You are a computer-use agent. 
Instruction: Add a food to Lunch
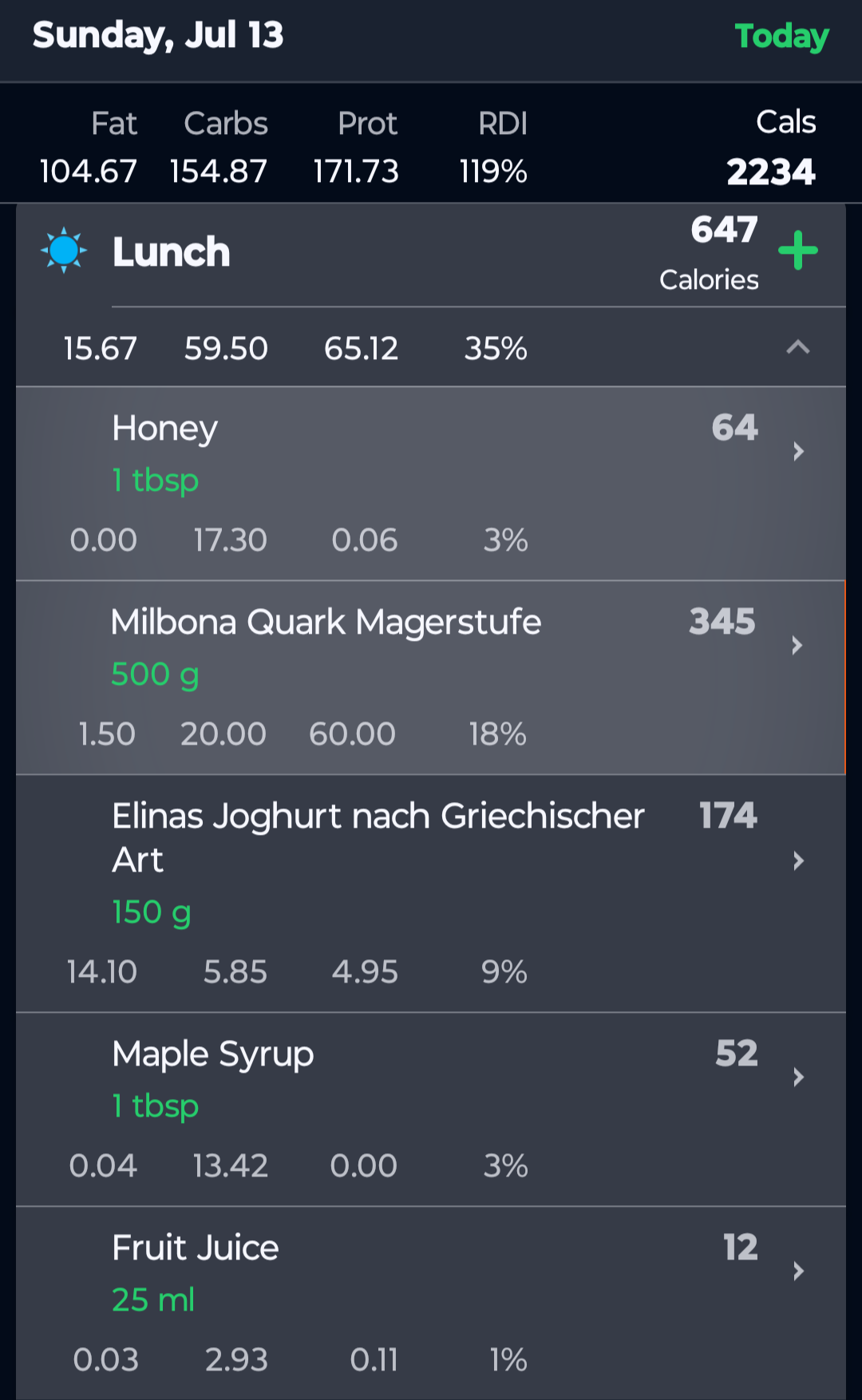pyautogui.click(x=798, y=251)
